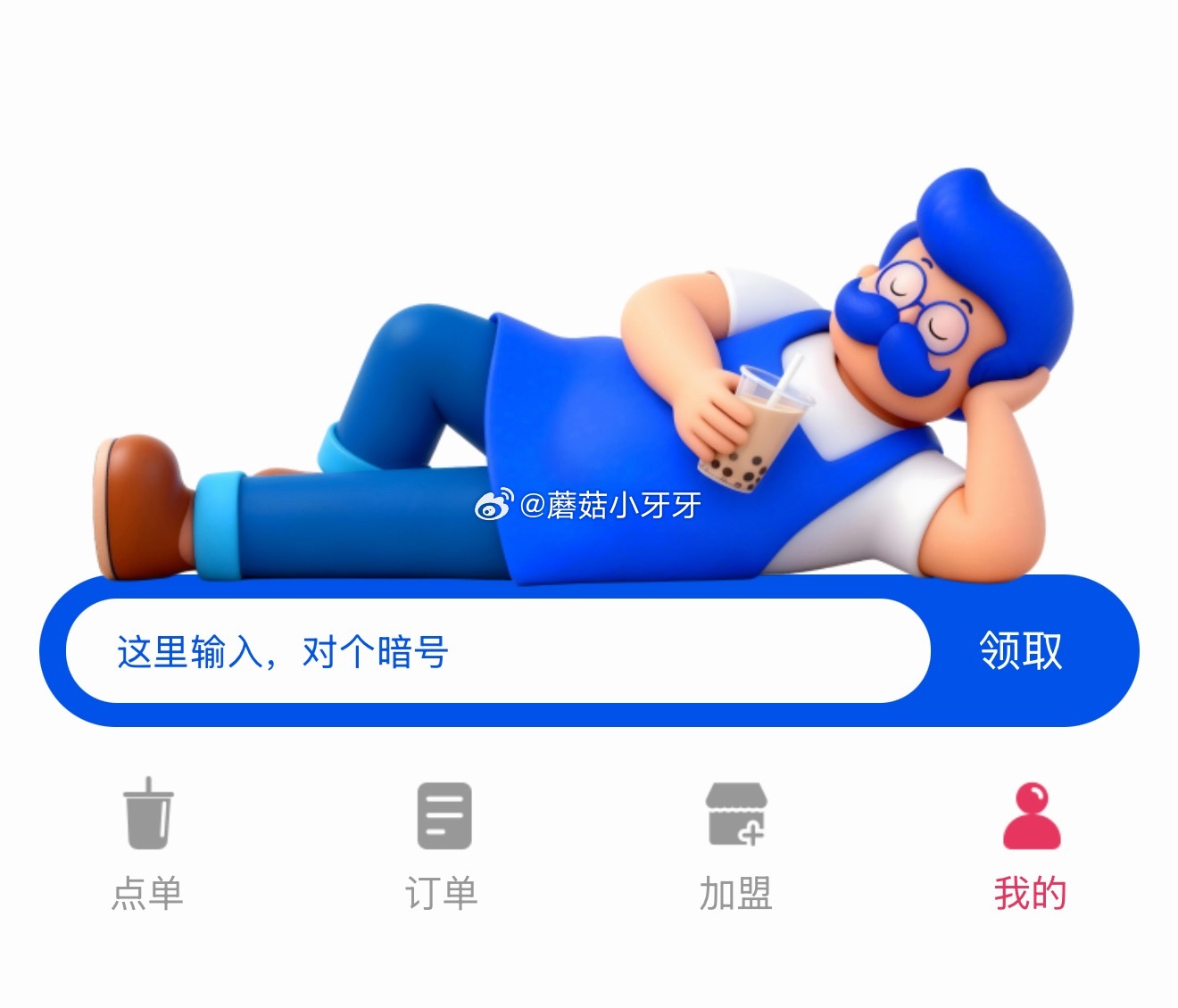Tap the 这里输入,对个暗号 input field
Screen dimensions: 1178x1008
pos(498,651)
